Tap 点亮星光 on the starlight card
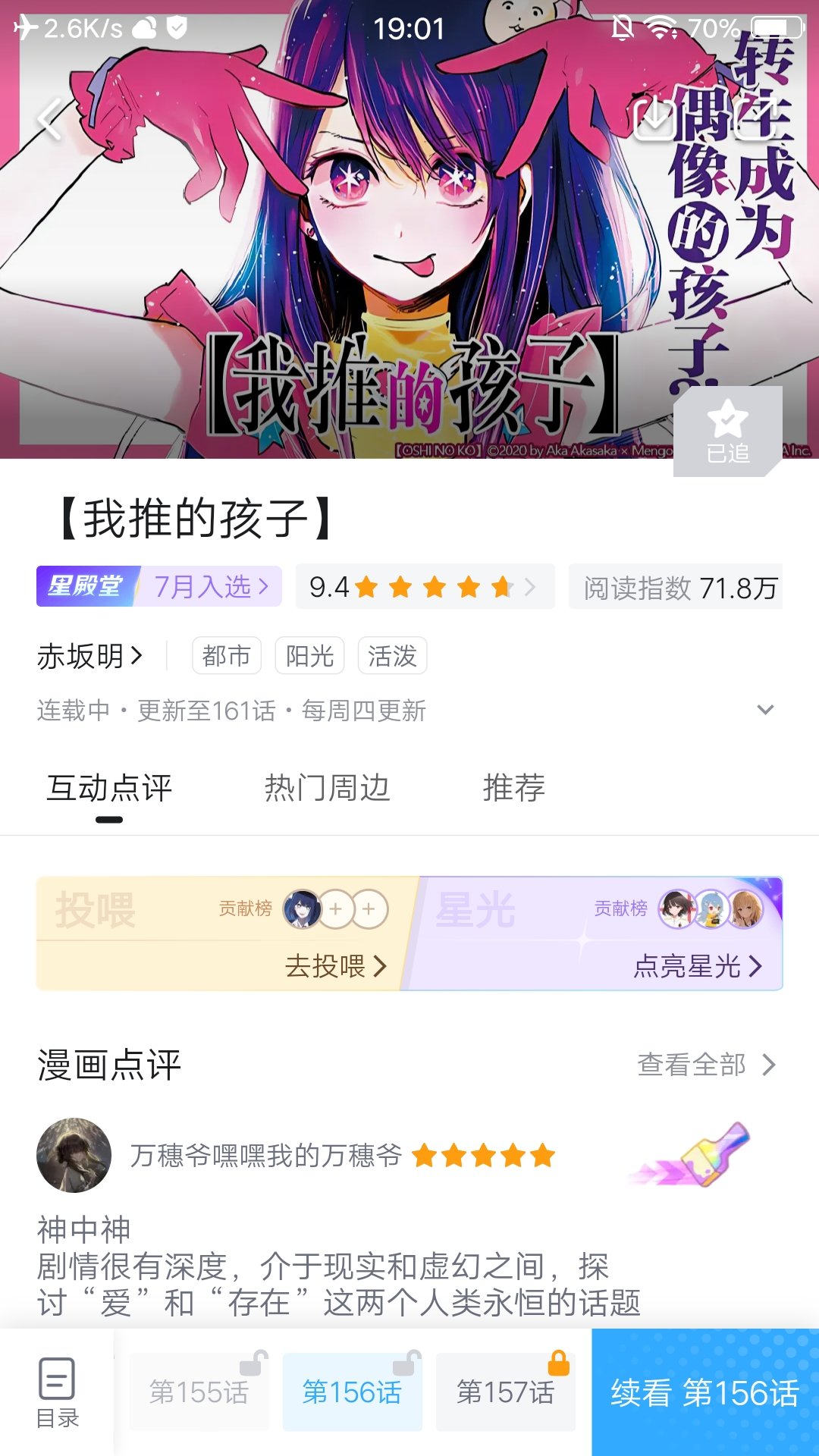Screen dimensions: 819x1456 click(696, 966)
